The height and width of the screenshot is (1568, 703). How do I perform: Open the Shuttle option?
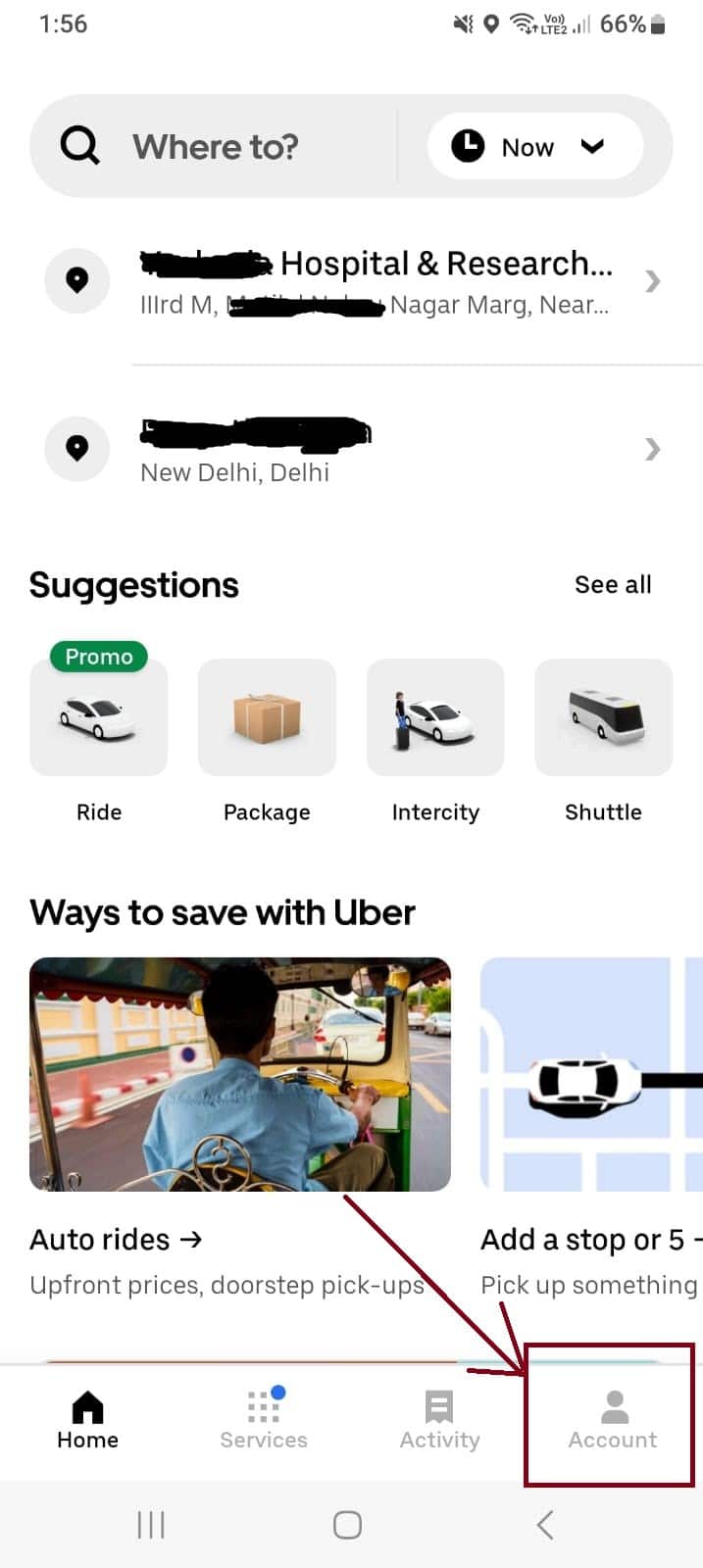point(603,718)
